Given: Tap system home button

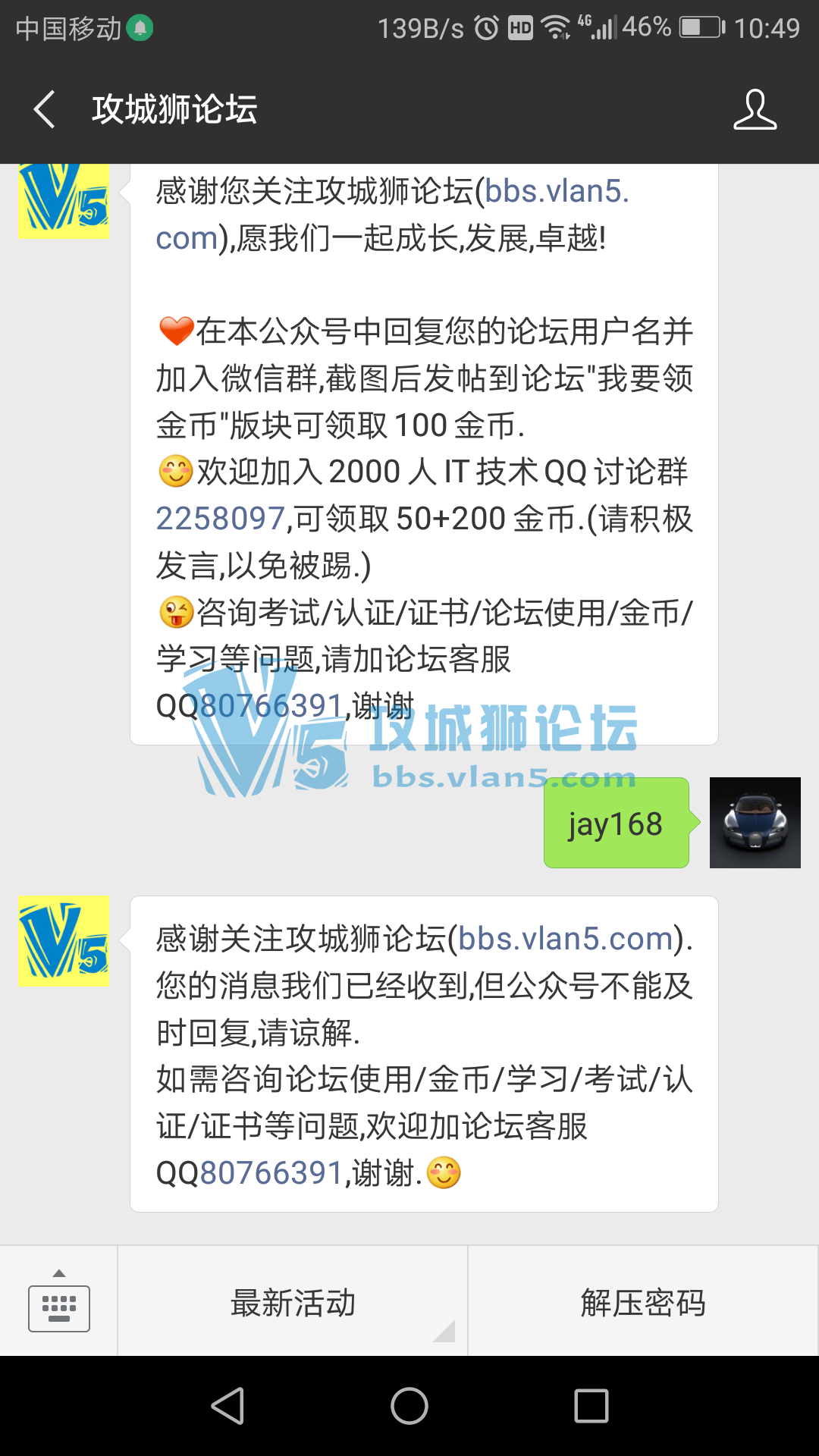Looking at the screenshot, I should click(x=409, y=1407).
